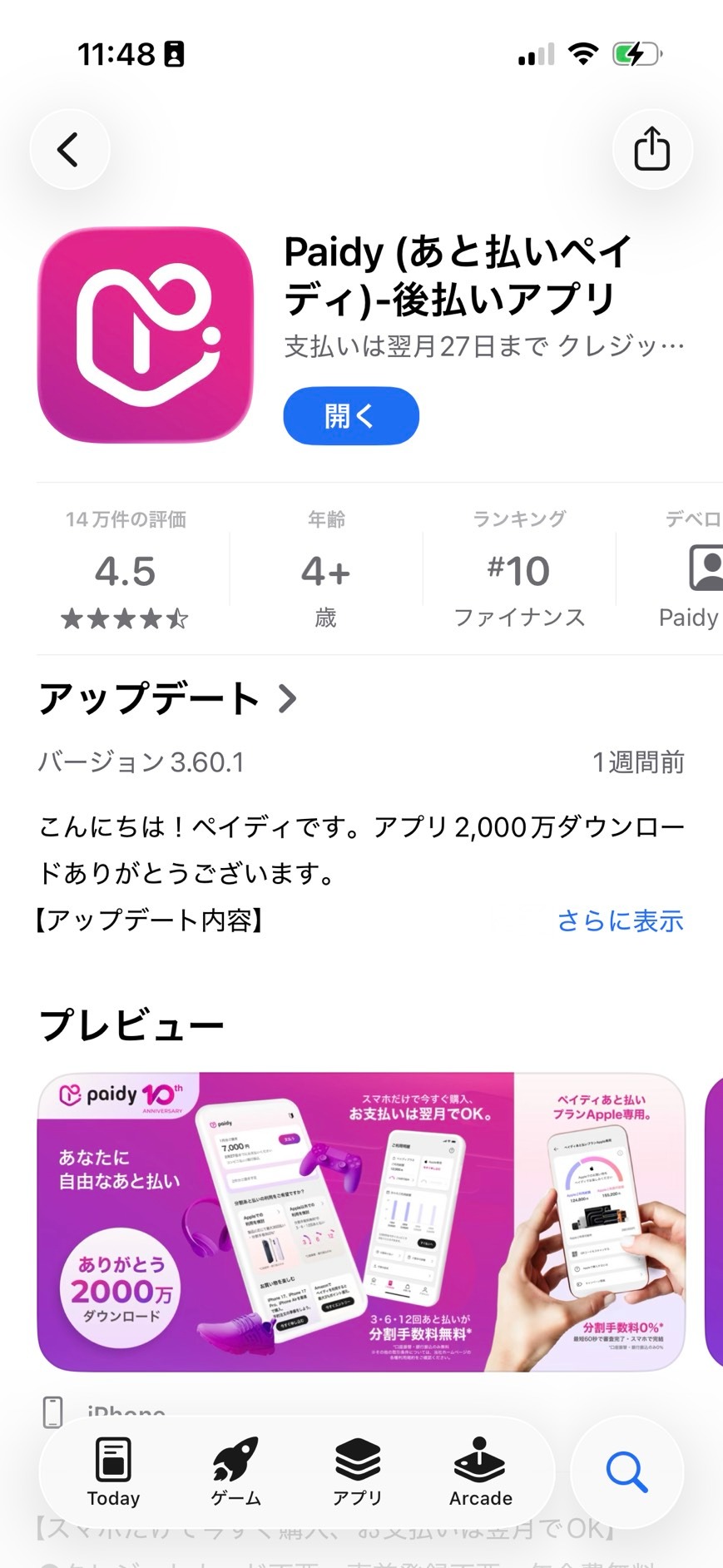Share the Paidy app page
Viewport: 723px width, 1568px height.
651,150
